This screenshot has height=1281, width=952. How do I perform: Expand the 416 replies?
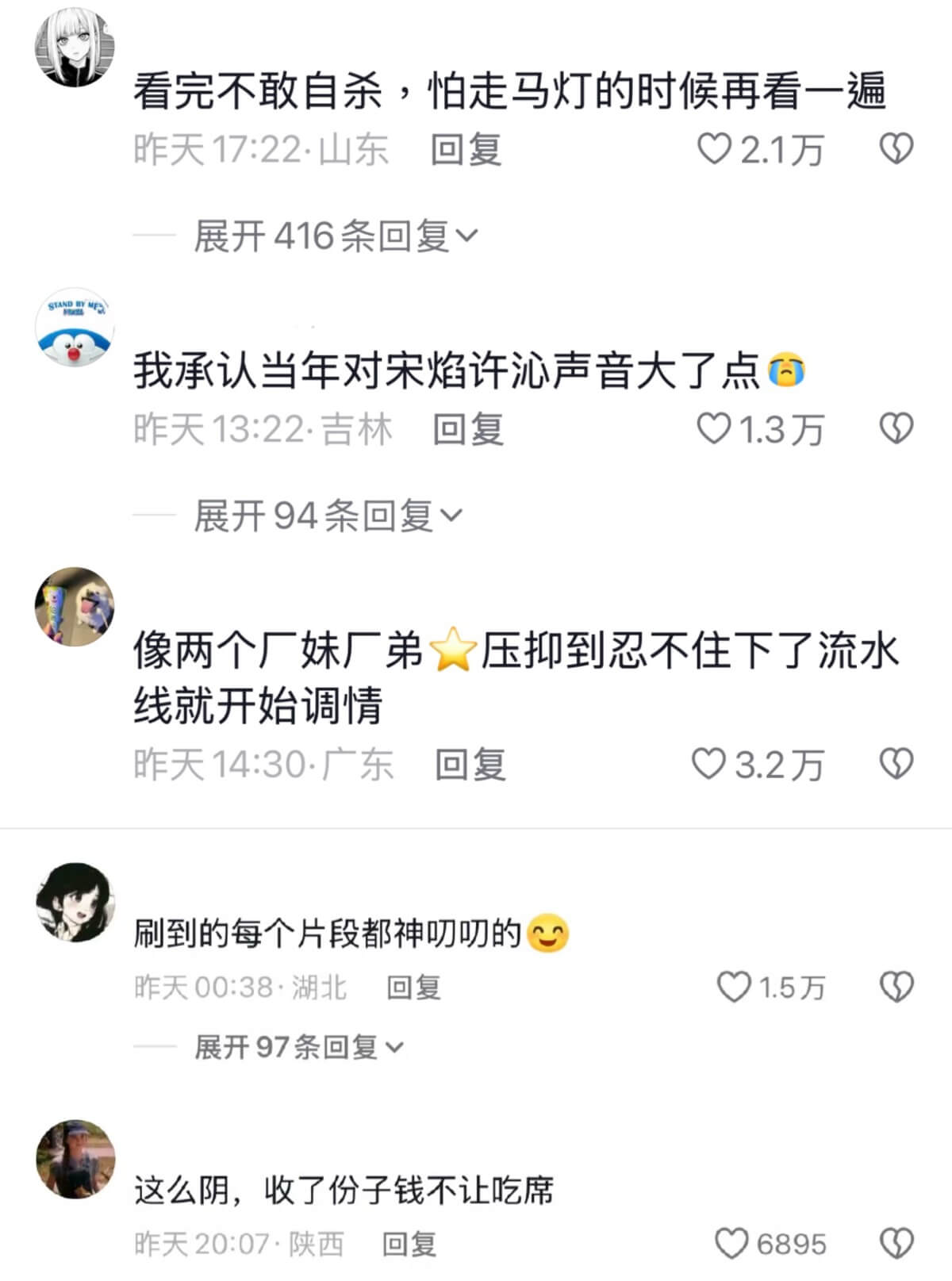coord(335,236)
